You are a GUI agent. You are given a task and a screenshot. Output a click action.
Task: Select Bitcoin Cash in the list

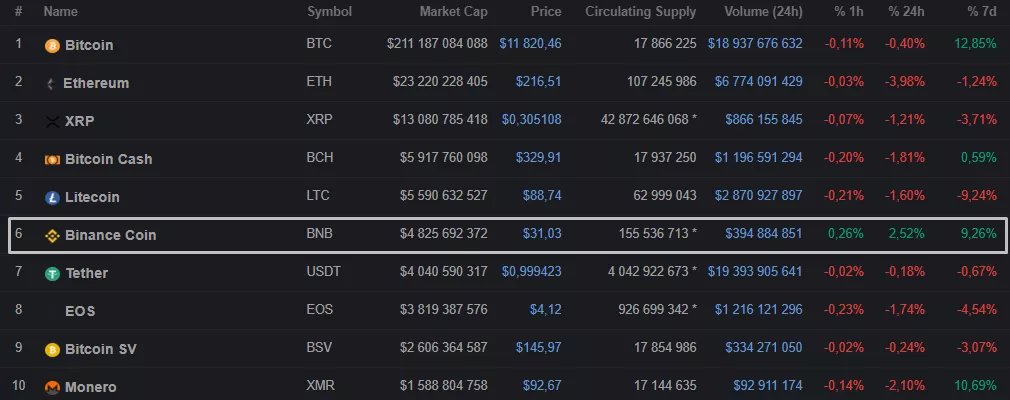click(x=108, y=159)
